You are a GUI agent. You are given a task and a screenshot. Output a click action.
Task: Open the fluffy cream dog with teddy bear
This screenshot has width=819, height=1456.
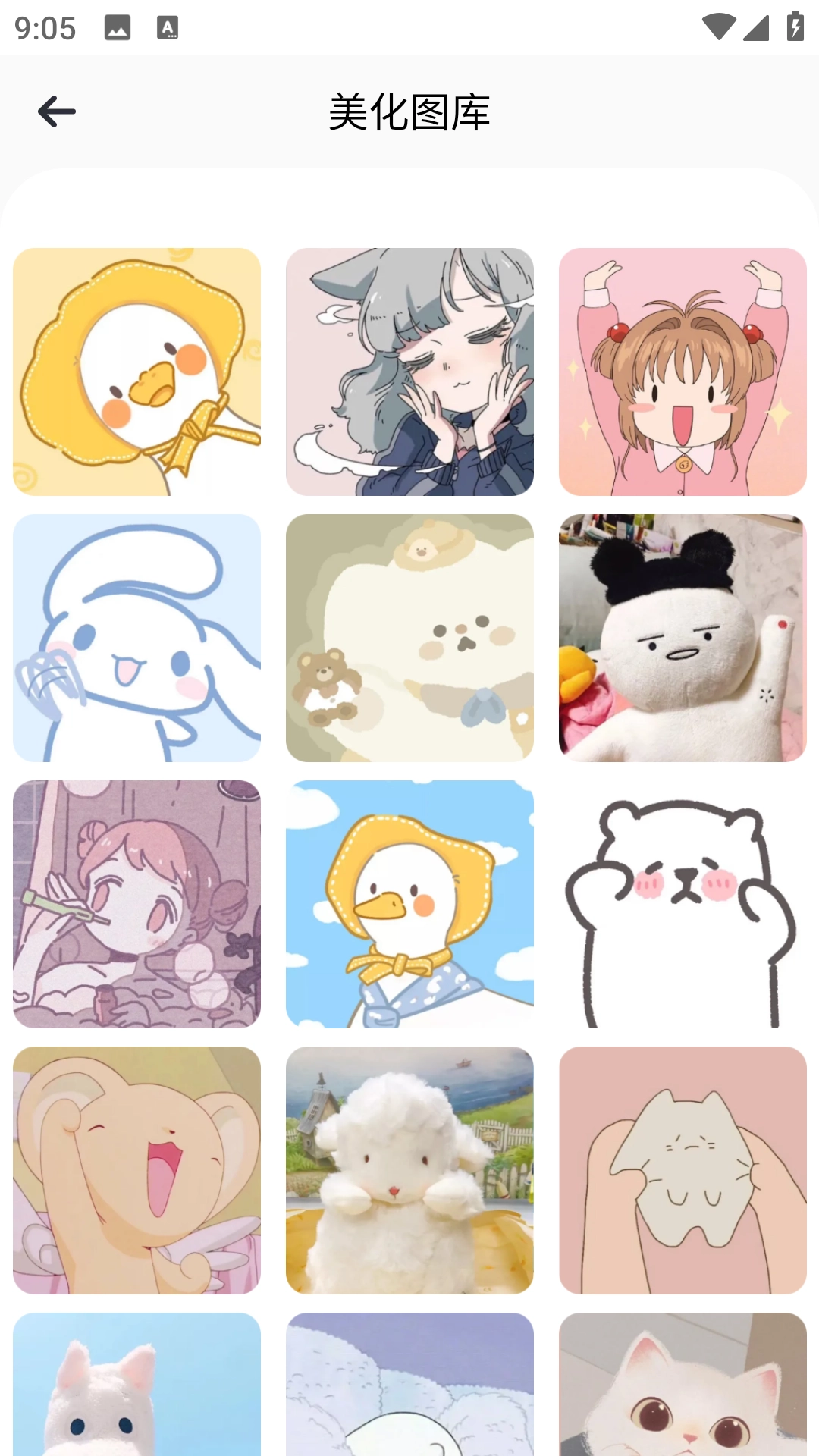point(409,638)
